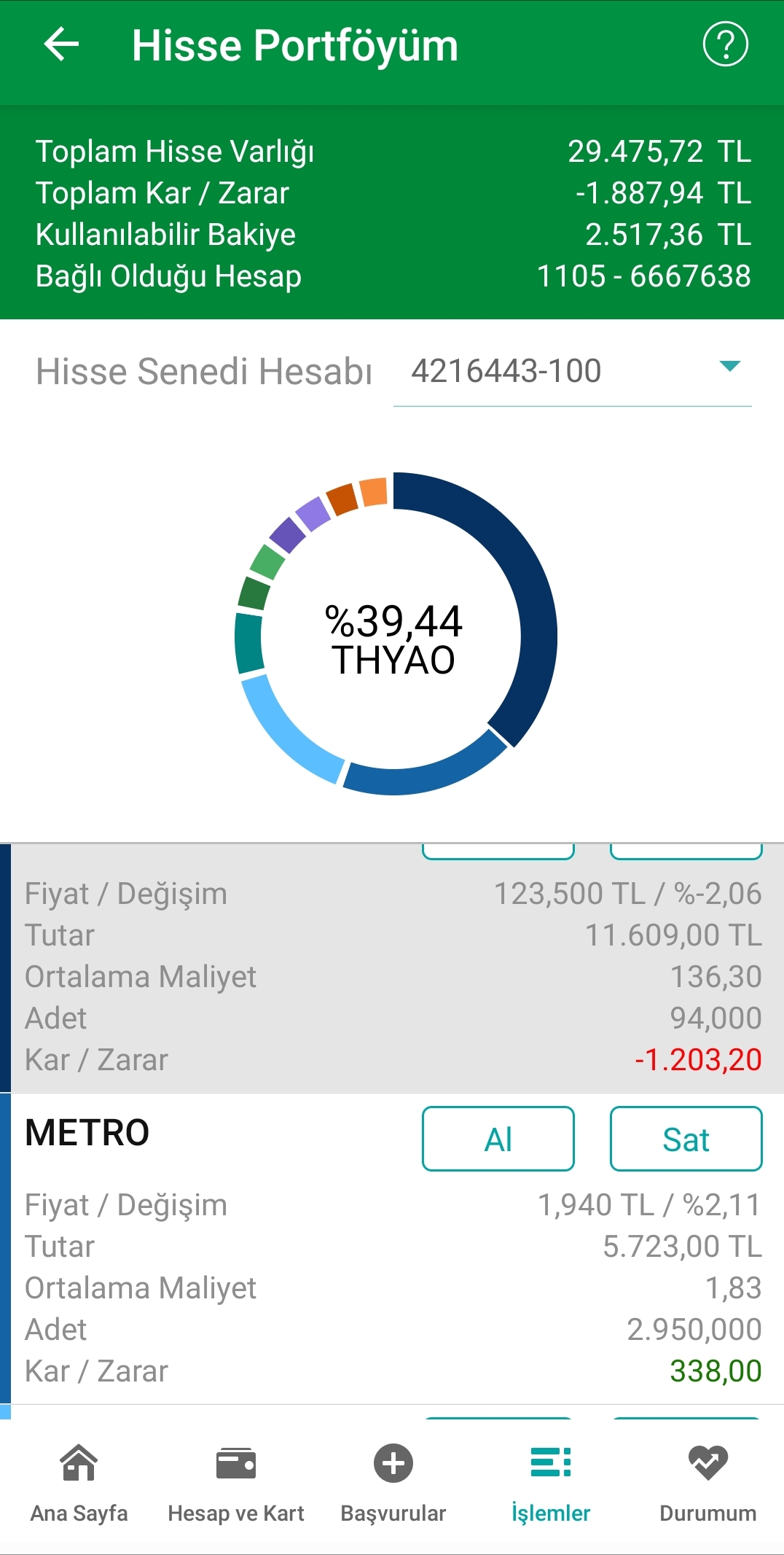
Task: Open the Hesap ve Kart tab
Action: pos(236,1483)
